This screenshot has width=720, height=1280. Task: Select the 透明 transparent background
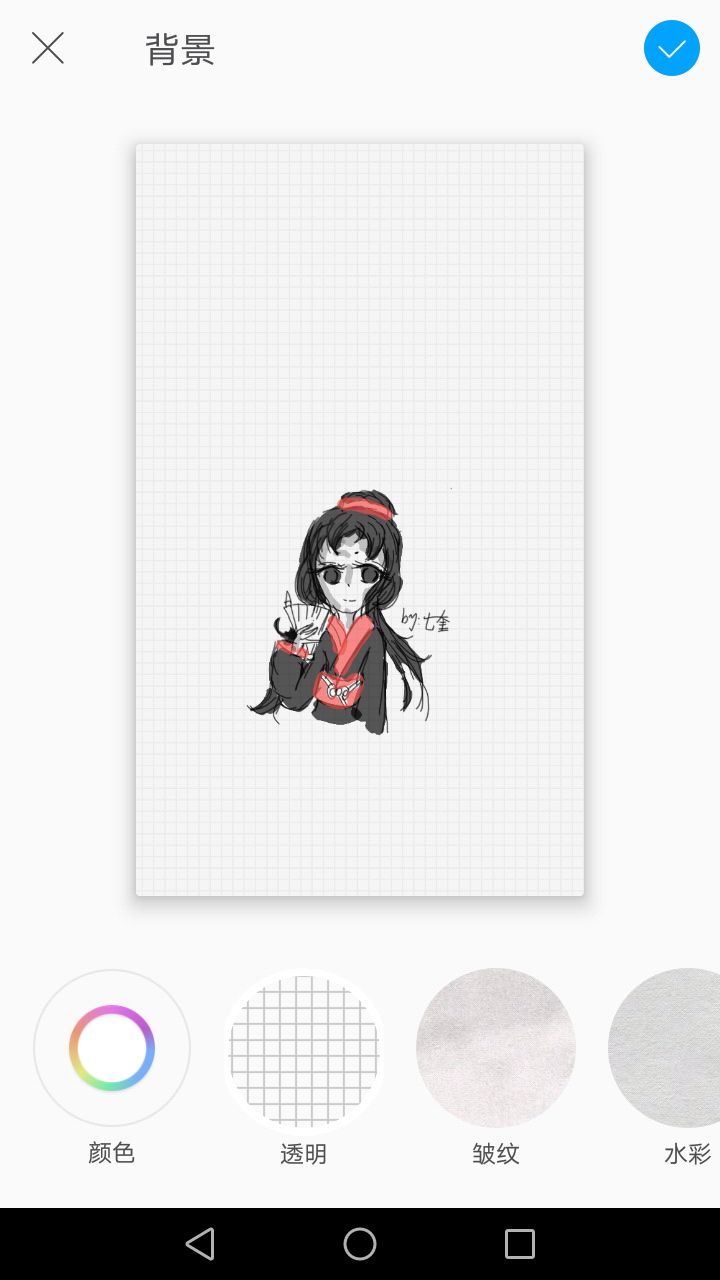coord(304,1048)
